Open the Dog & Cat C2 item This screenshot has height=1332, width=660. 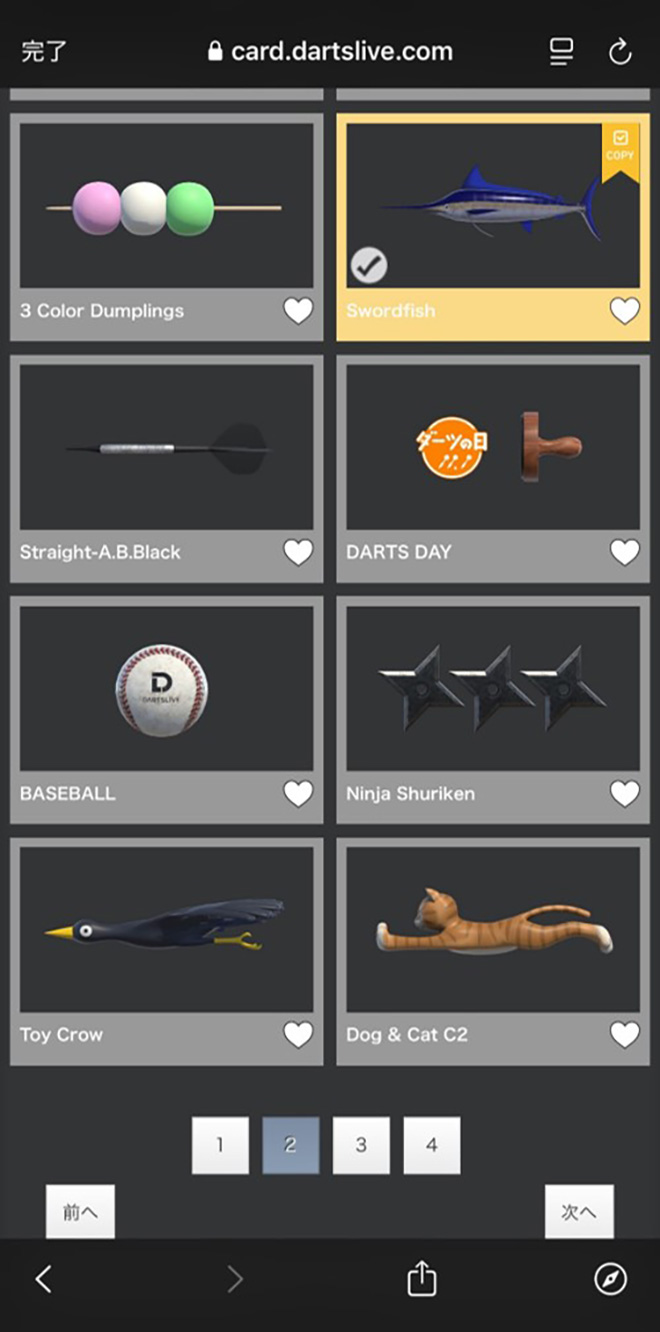[x=492, y=930]
